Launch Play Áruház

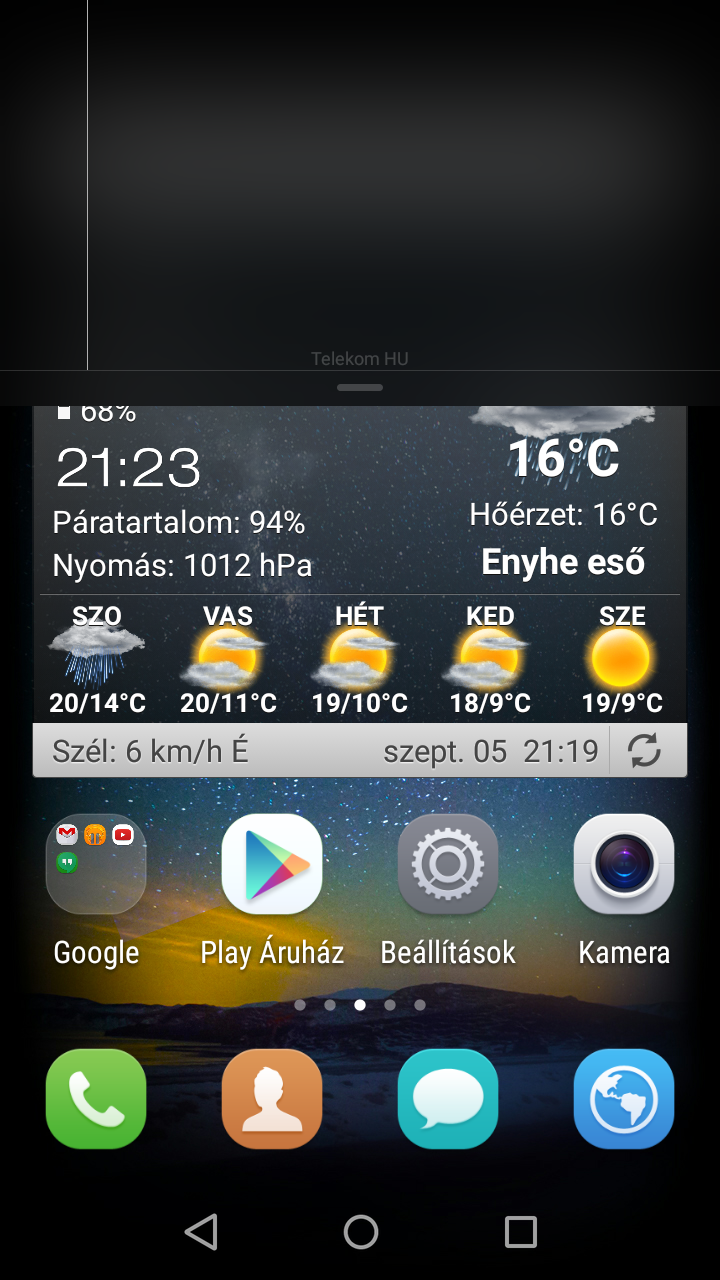coord(272,864)
